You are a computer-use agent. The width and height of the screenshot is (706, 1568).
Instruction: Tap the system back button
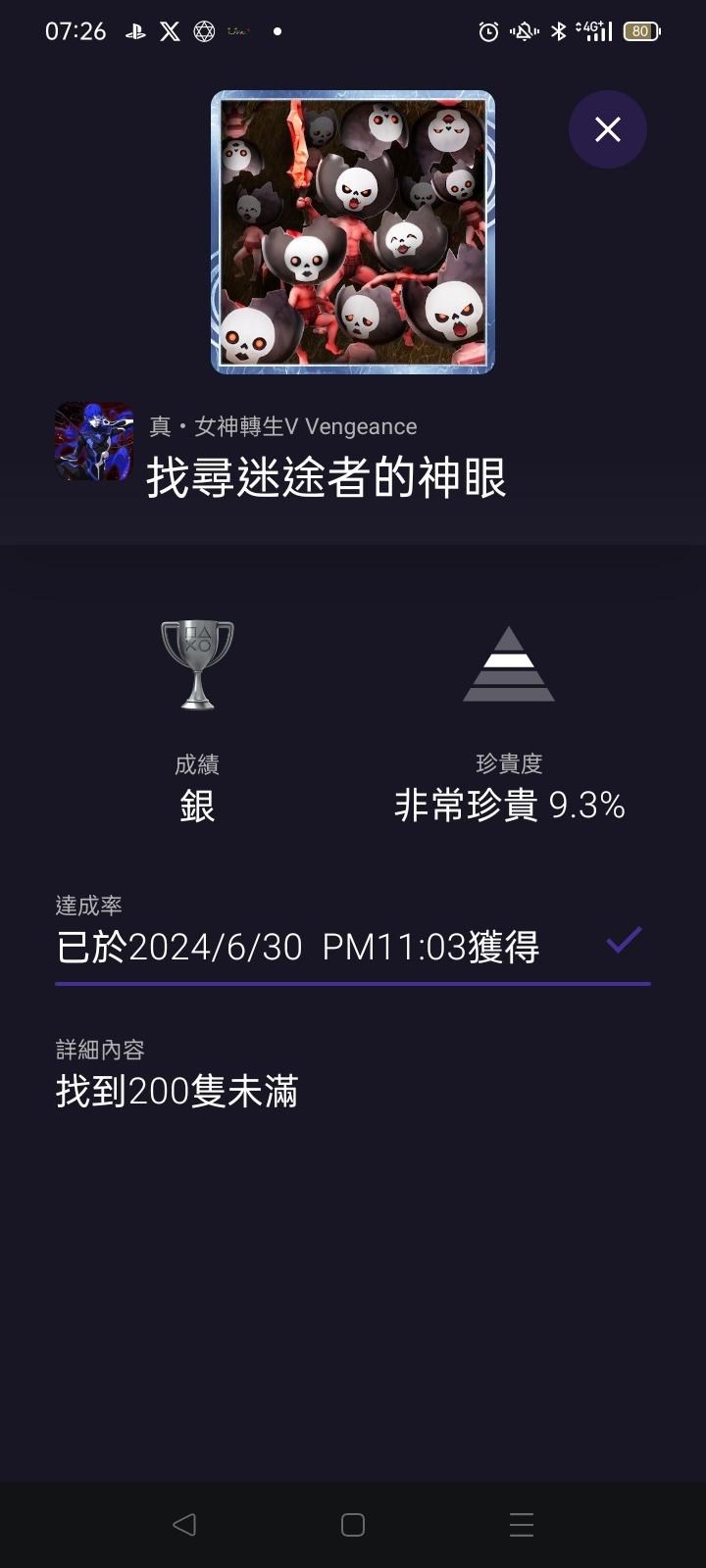[x=184, y=1524]
